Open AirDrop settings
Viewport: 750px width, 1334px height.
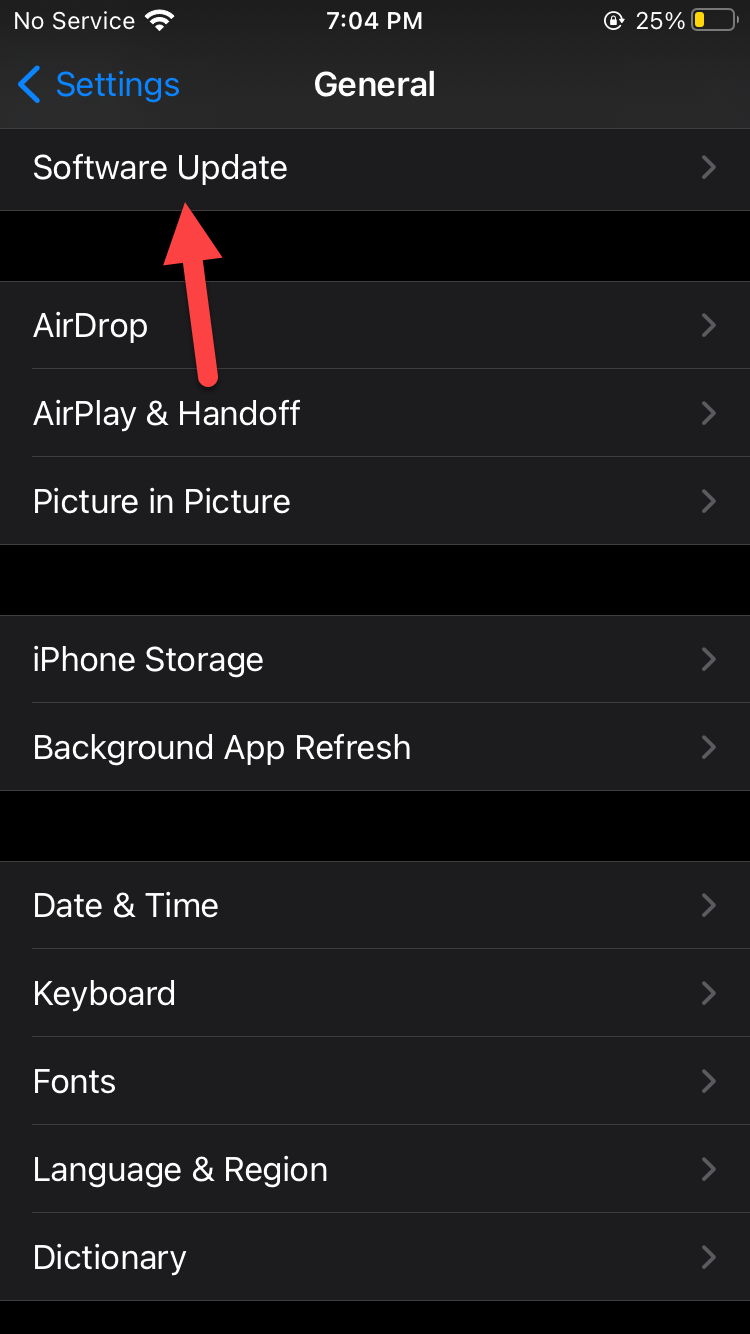(375, 326)
